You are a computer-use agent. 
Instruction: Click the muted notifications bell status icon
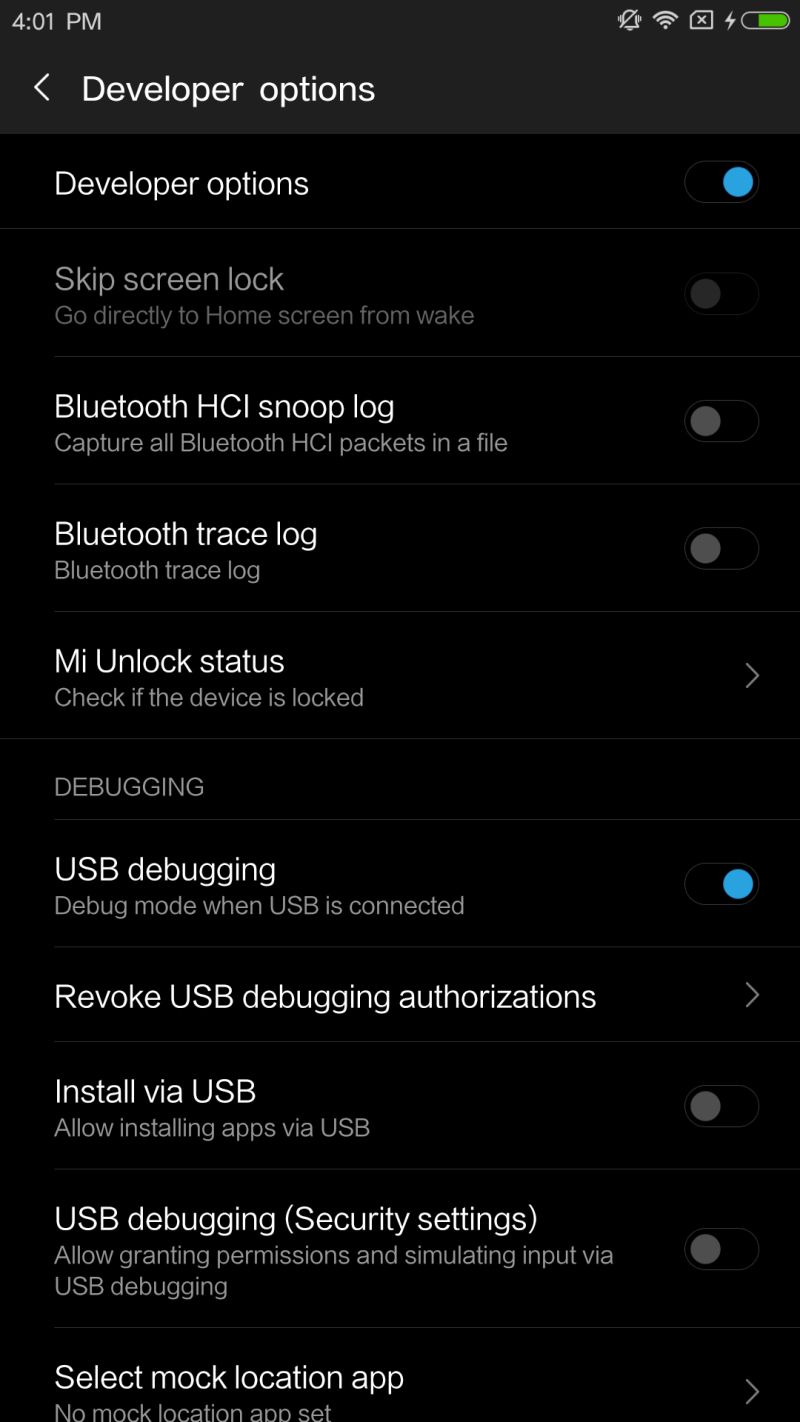point(630,20)
